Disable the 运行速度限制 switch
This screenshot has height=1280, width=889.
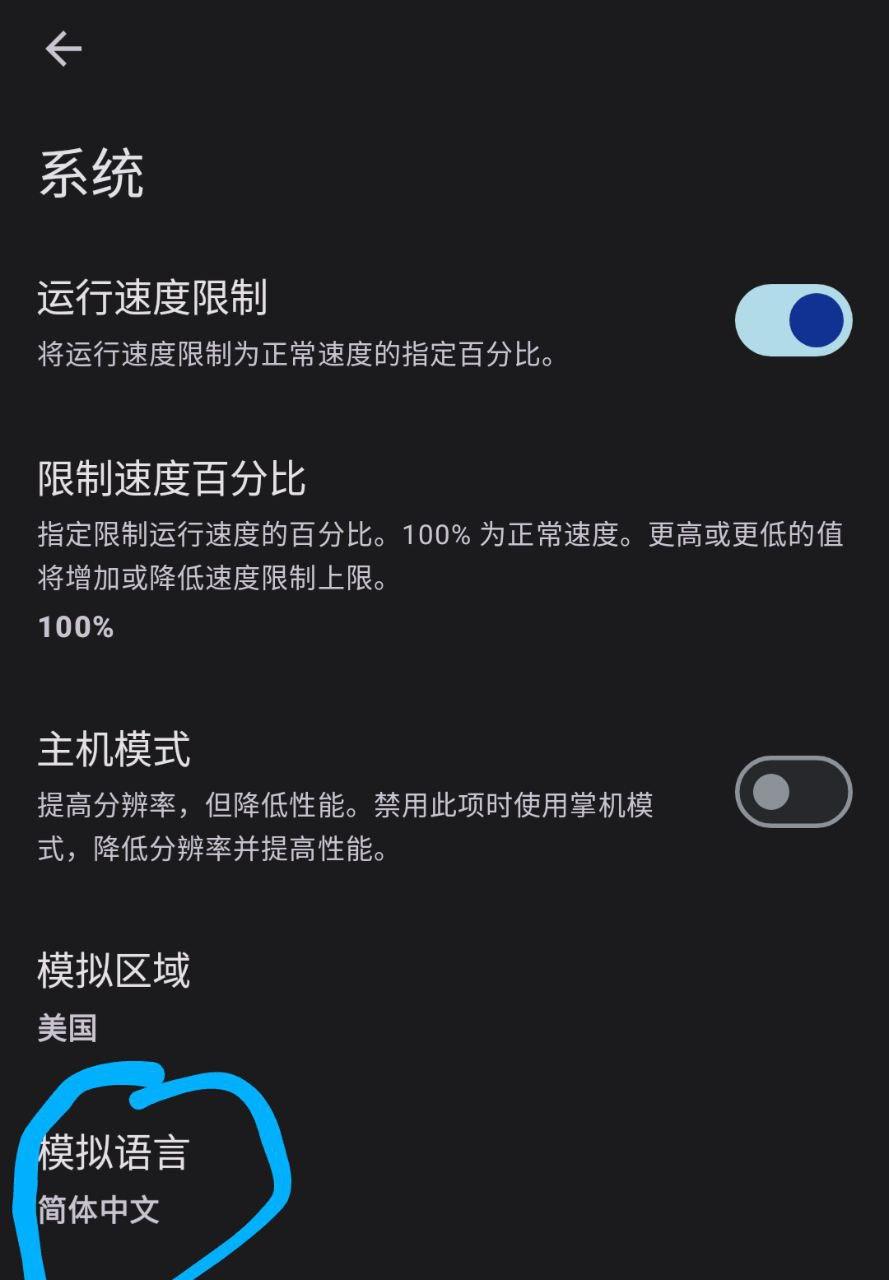point(793,320)
